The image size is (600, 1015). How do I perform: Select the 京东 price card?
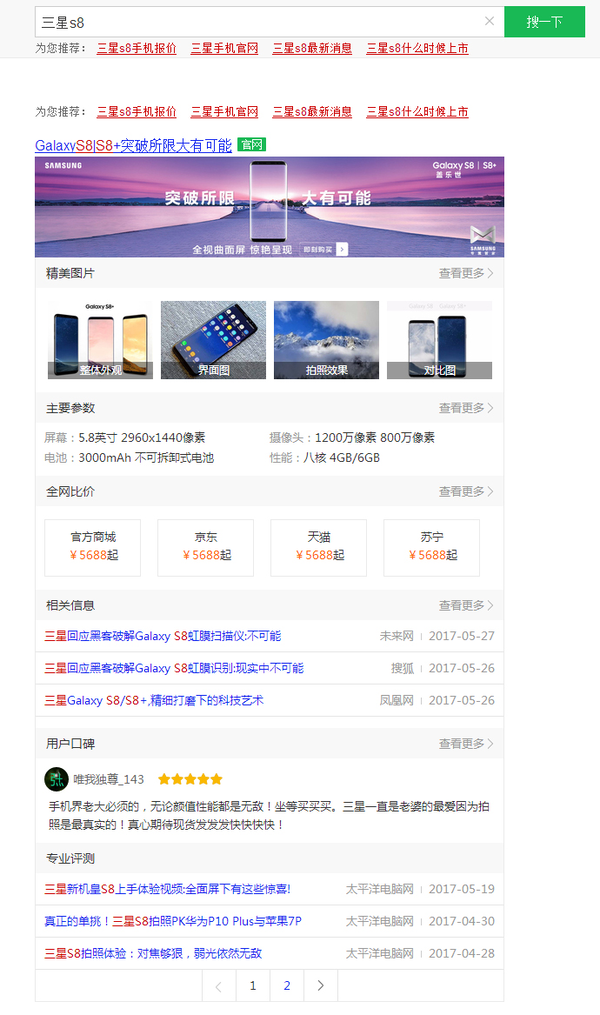coord(206,547)
